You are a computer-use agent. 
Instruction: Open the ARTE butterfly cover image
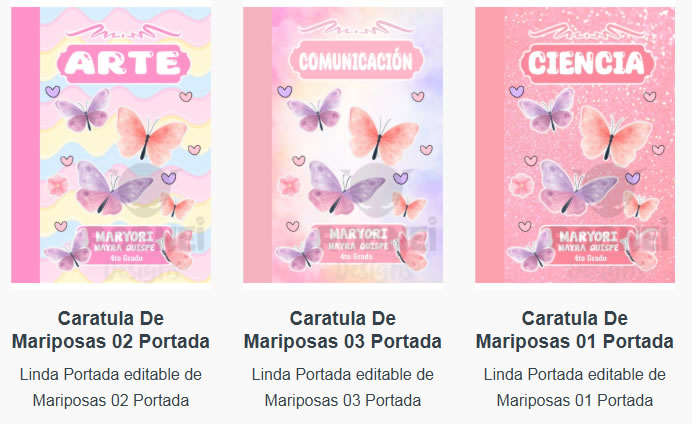tap(111, 146)
